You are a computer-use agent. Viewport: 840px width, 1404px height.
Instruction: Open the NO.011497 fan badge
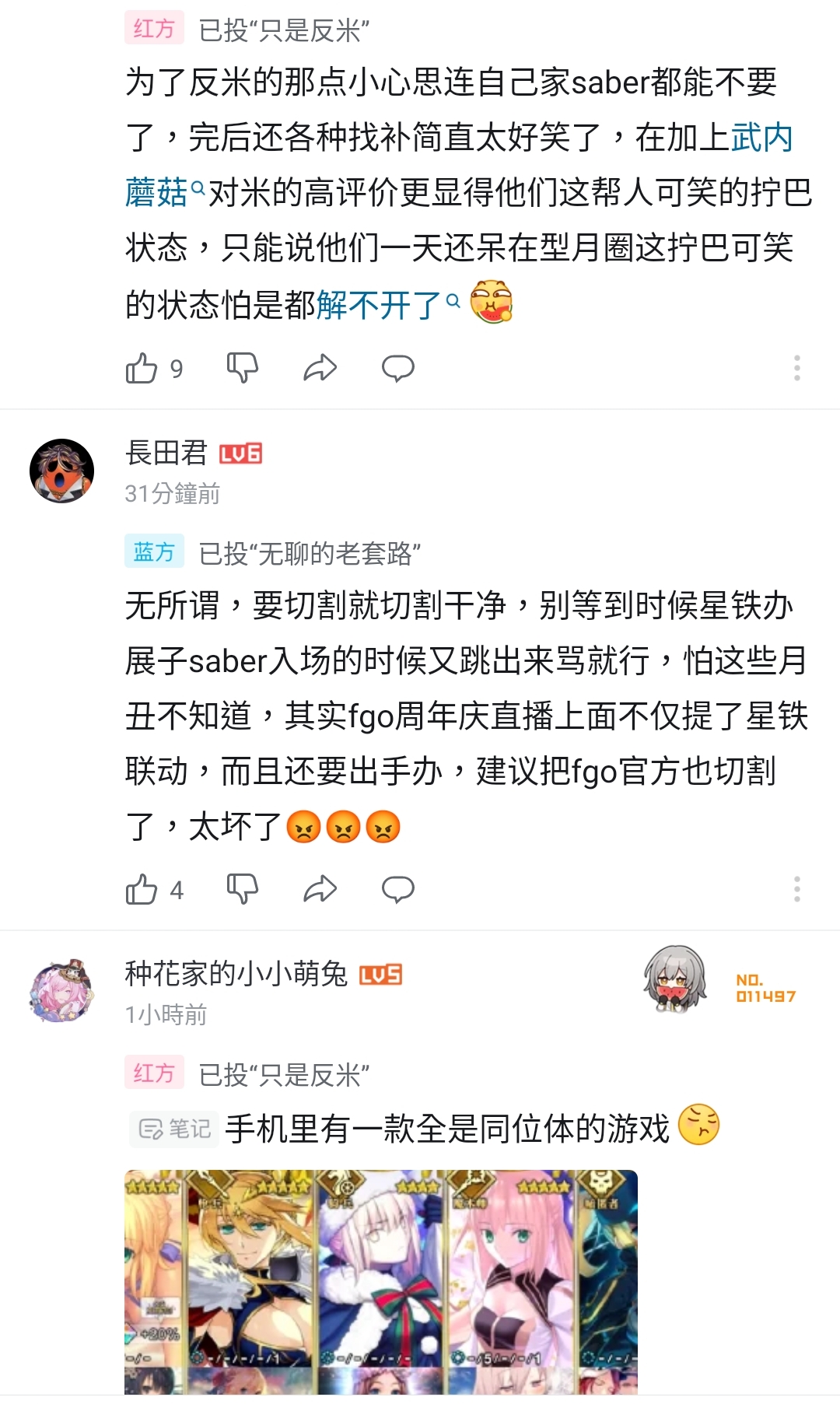[x=721, y=981]
